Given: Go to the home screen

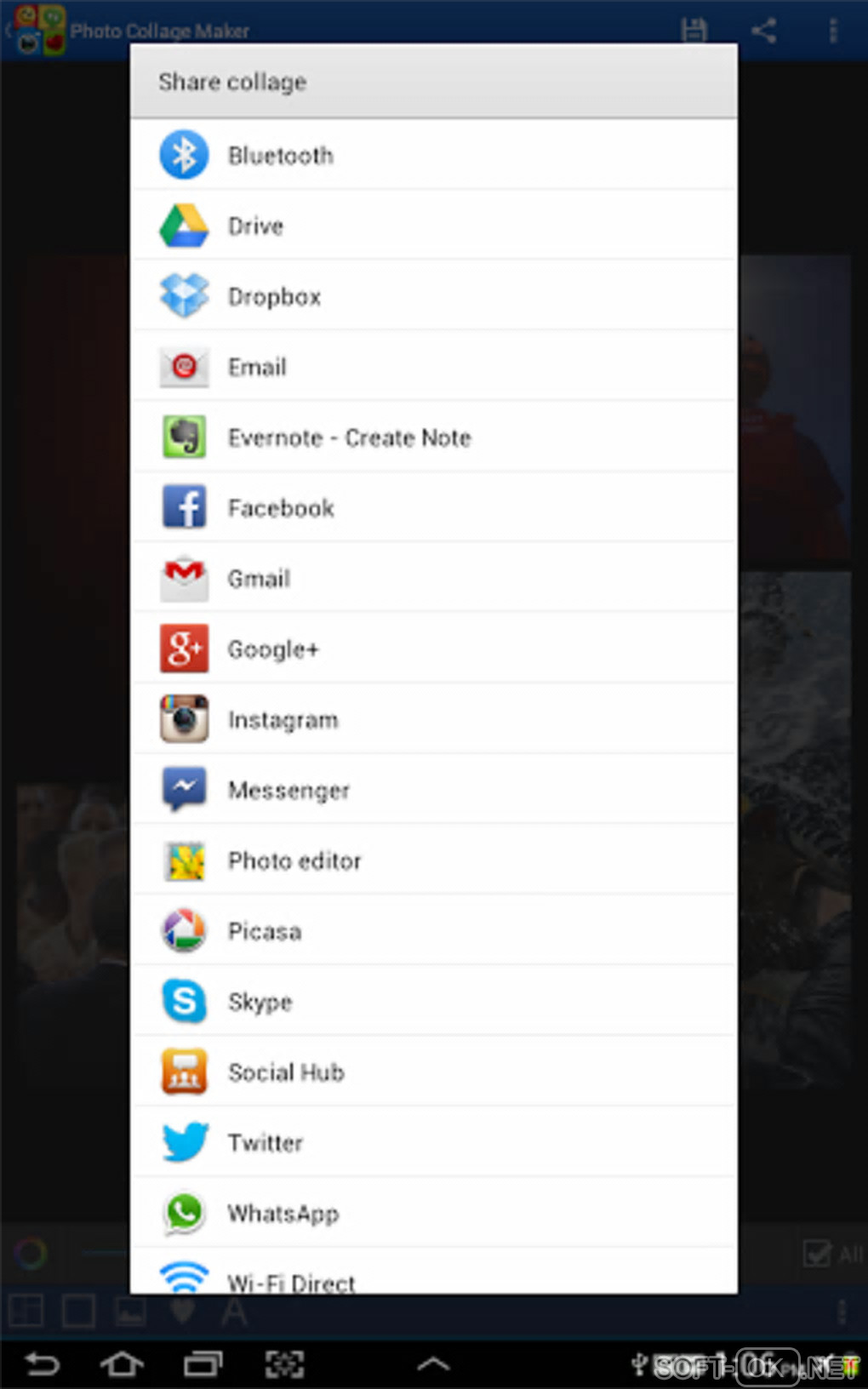Looking at the screenshot, I should 122,1364.
